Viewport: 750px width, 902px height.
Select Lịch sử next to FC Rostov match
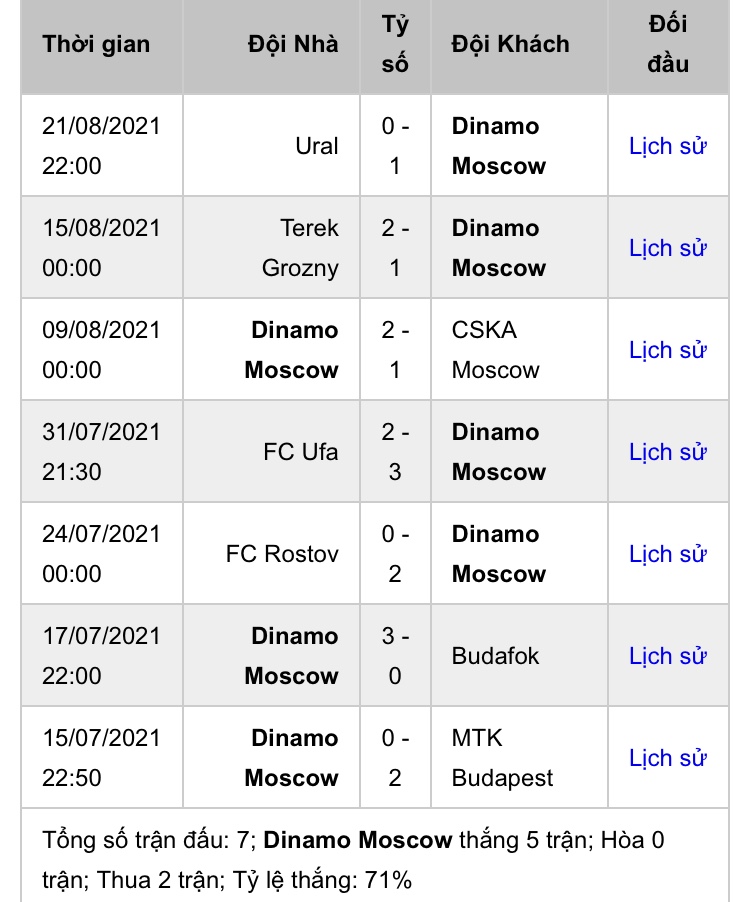[667, 554]
